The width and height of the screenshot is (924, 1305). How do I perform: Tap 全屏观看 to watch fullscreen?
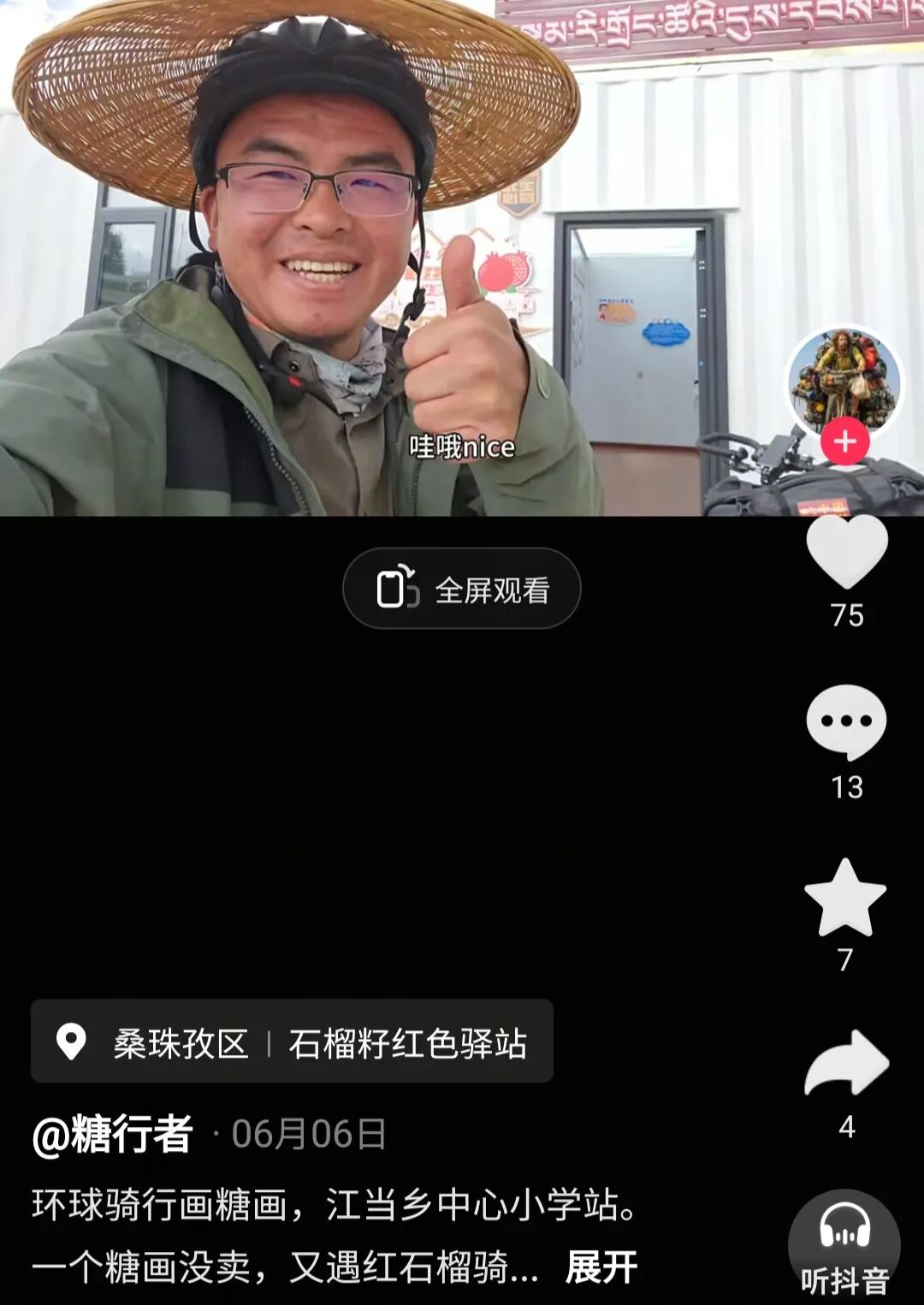462,590
